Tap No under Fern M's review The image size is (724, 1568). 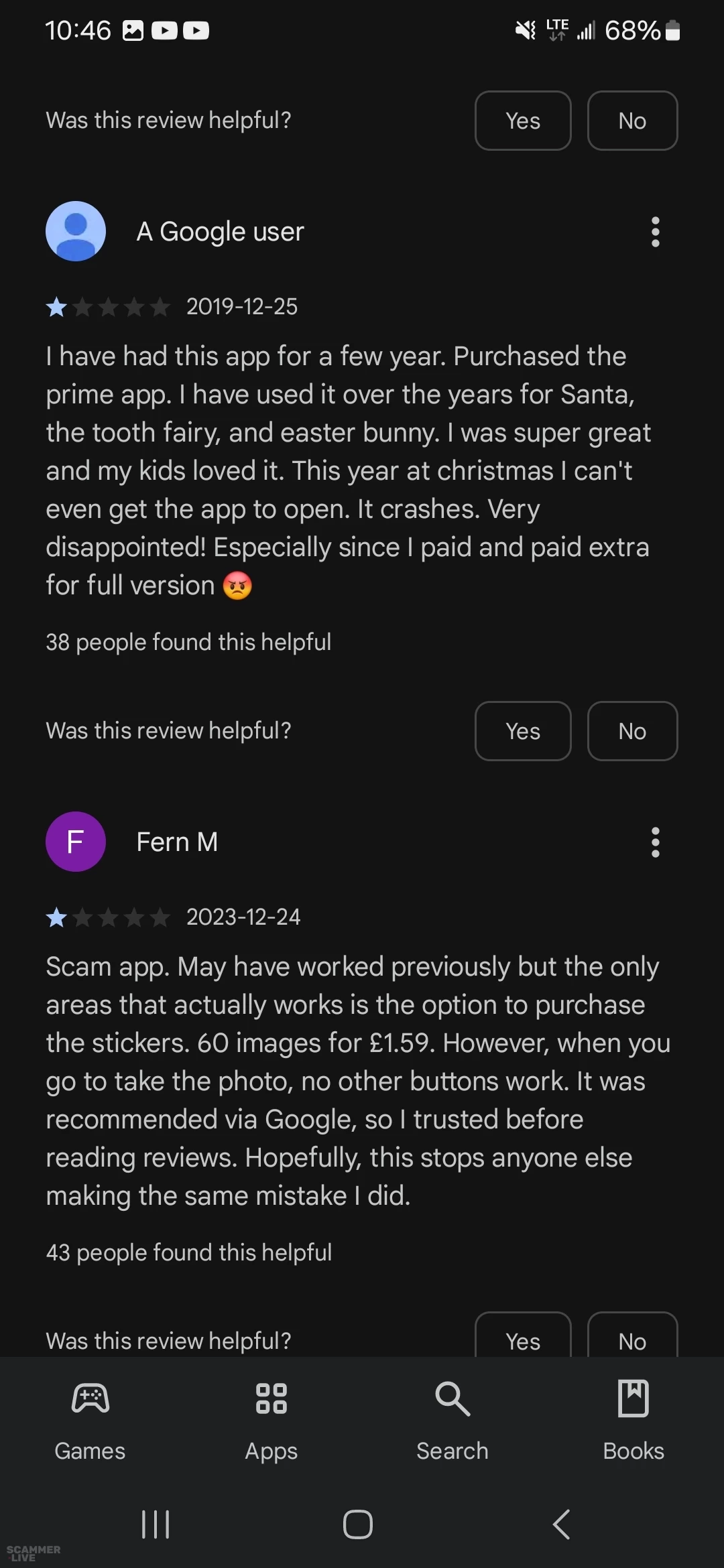[632, 1340]
